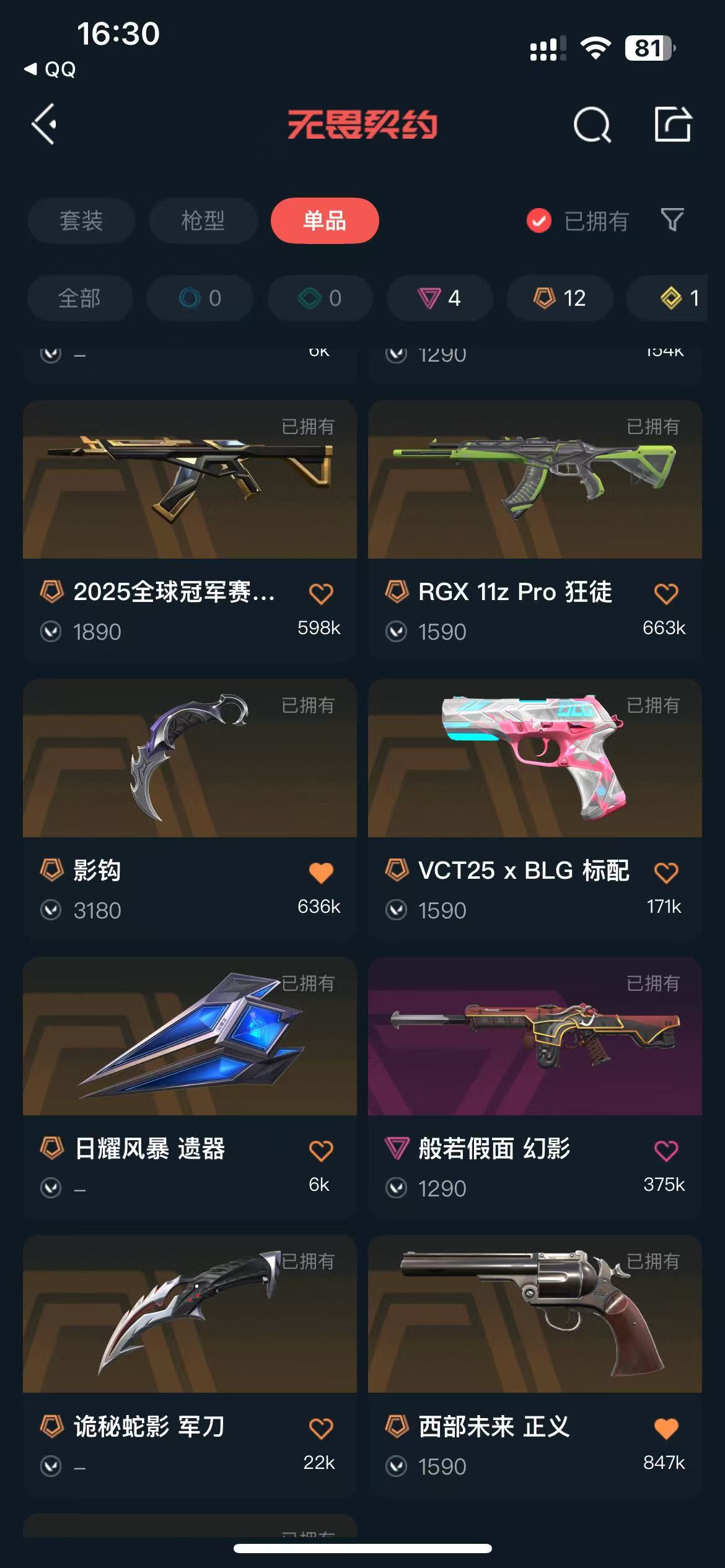Return to QQ via status bar link
The width and height of the screenshot is (725, 1568).
(50, 69)
